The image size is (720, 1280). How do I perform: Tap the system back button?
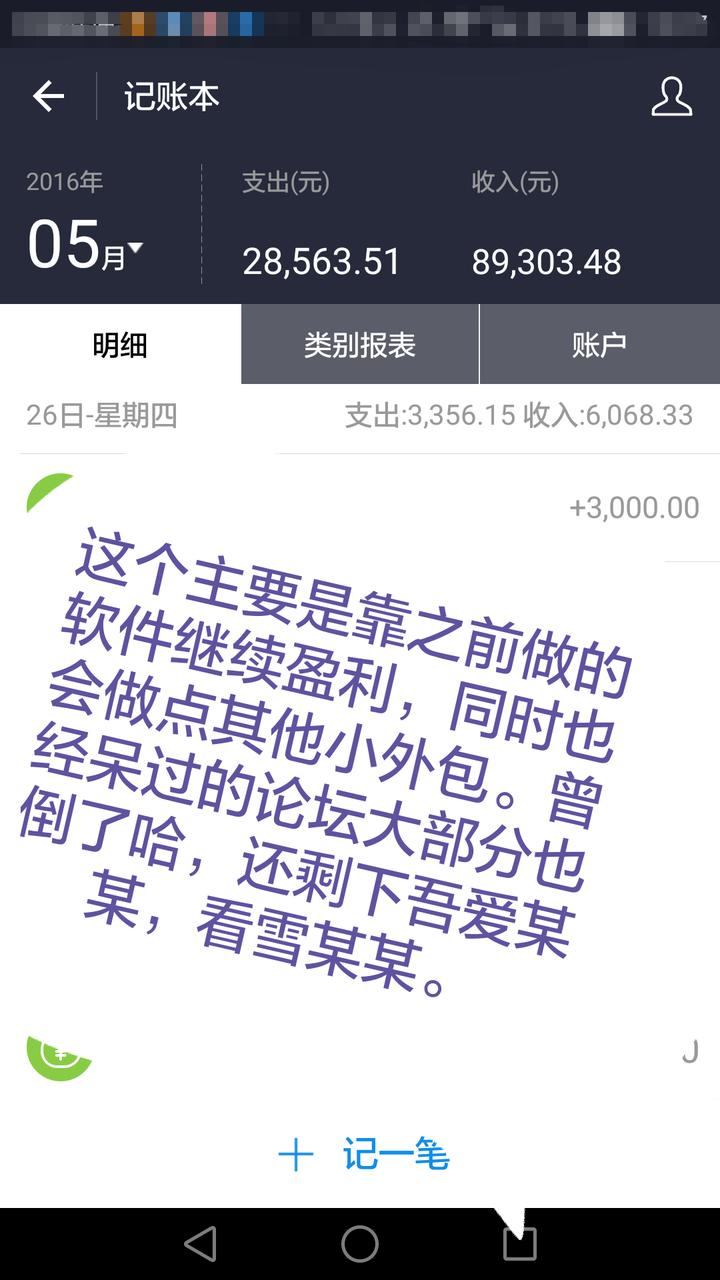(x=201, y=1244)
